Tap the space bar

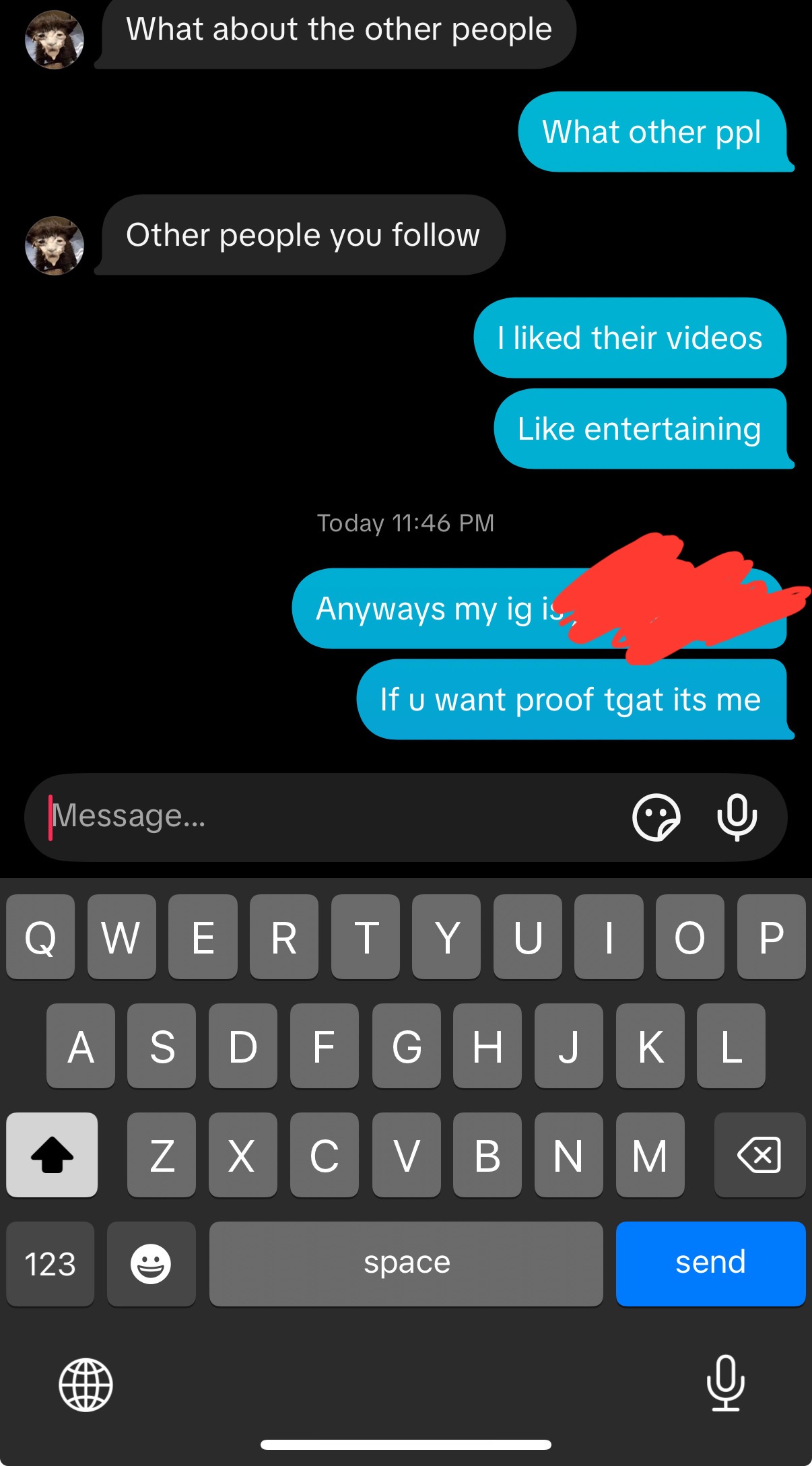click(x=406, y=1264)
